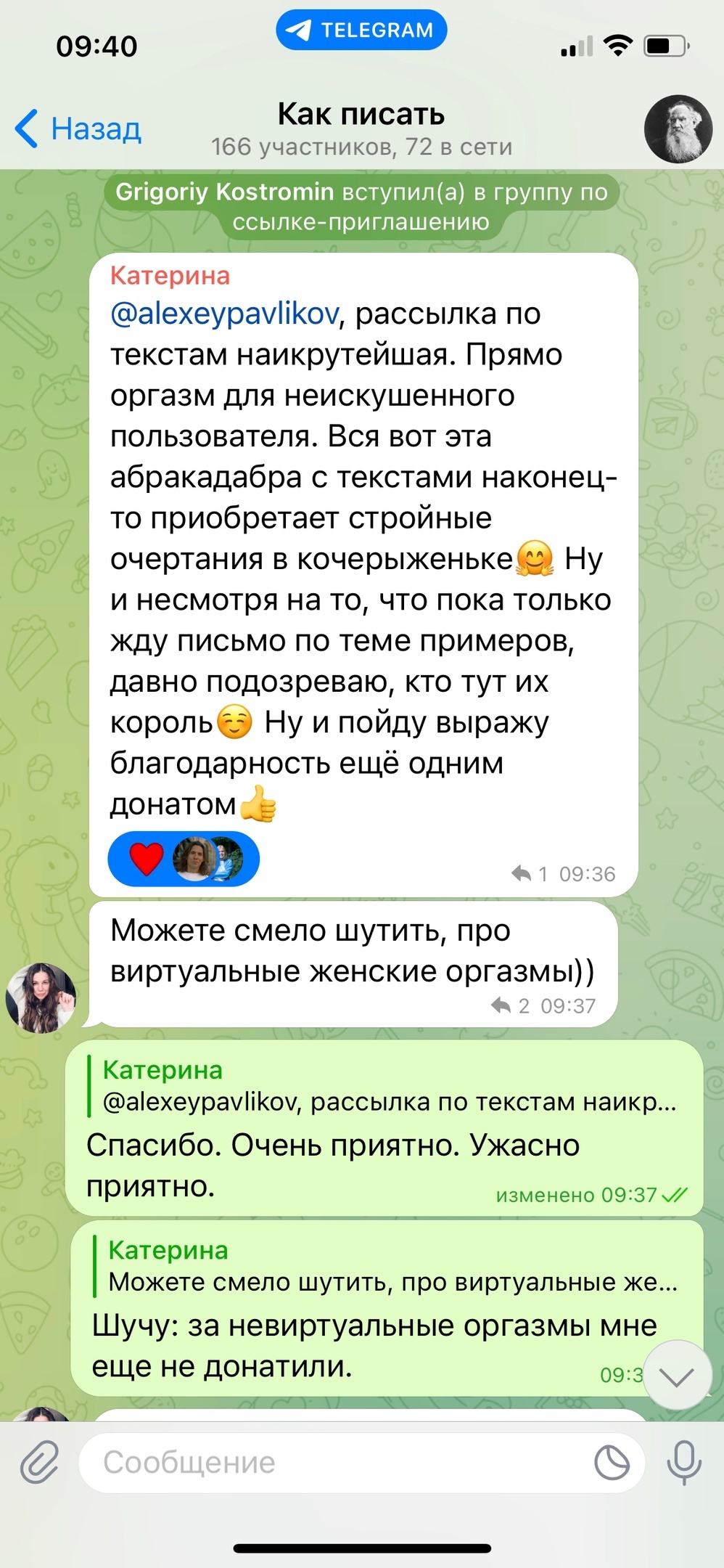Jump to quoted message Можете смело шутить
Image resolution: width=724 pixels, height=1568 pixels.
[387, 1266]
